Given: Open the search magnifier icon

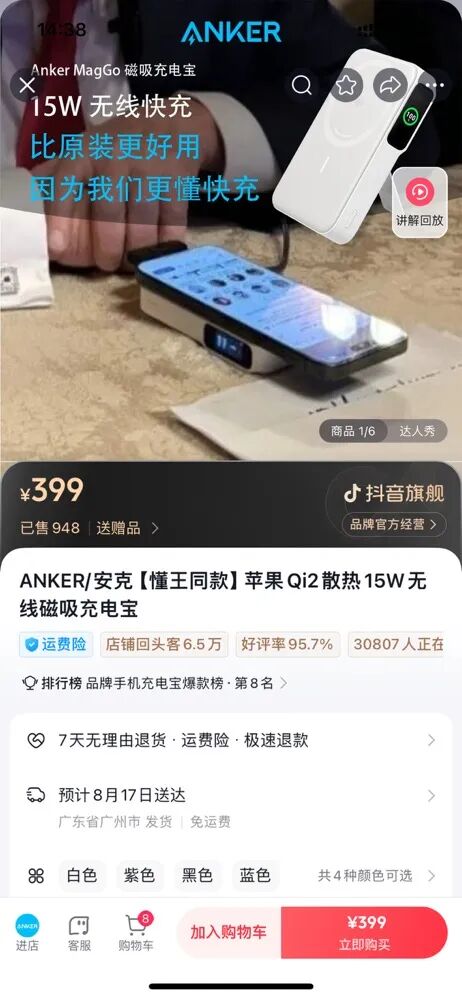Looking at the screenshot, I should click(x=302, y=85).
